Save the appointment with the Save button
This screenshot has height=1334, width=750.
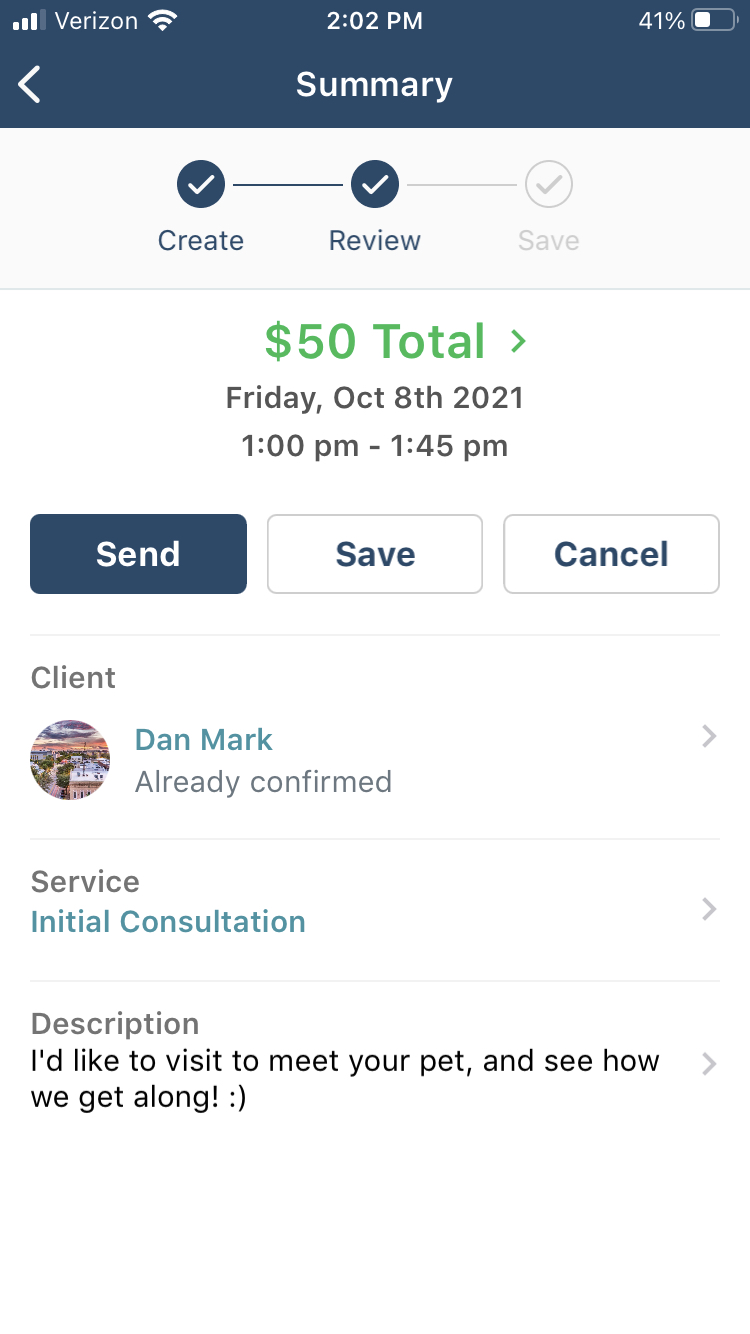coord(375,554)
